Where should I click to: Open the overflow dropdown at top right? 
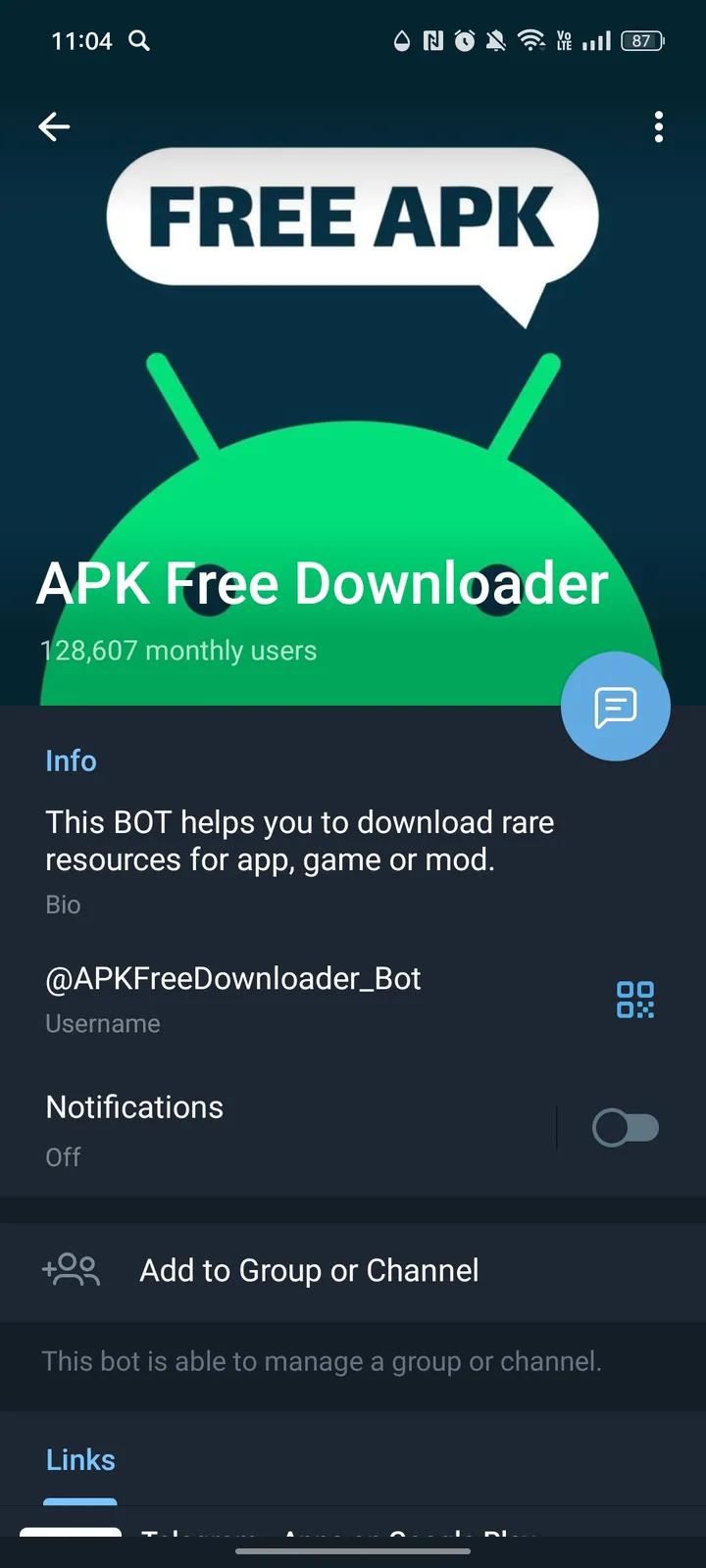658,126
